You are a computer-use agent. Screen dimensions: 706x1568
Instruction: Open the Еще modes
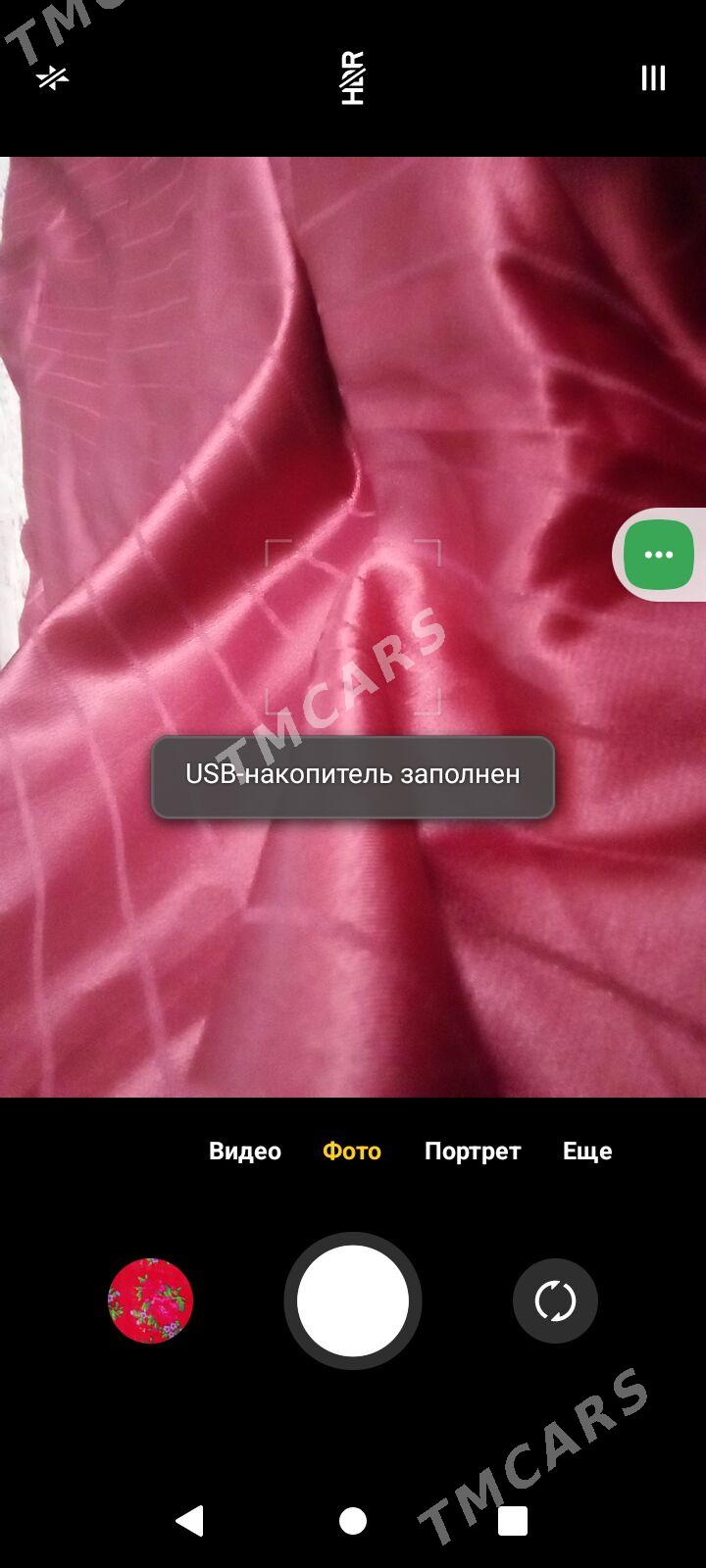pos(586,1151)
